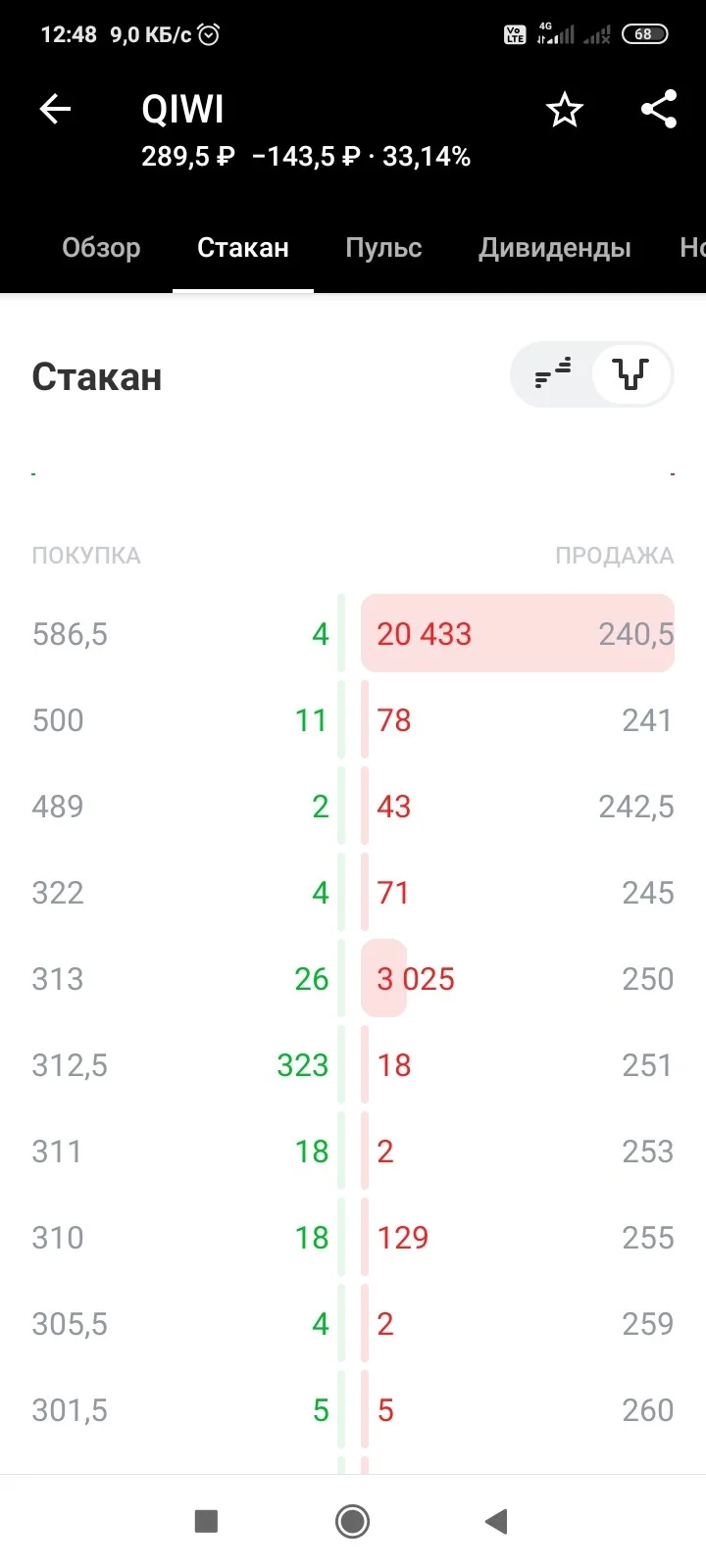The height and width of the screenshot is (1568, 706).
Task: Add QIWI to favorites with star
Action: [564, 110]
